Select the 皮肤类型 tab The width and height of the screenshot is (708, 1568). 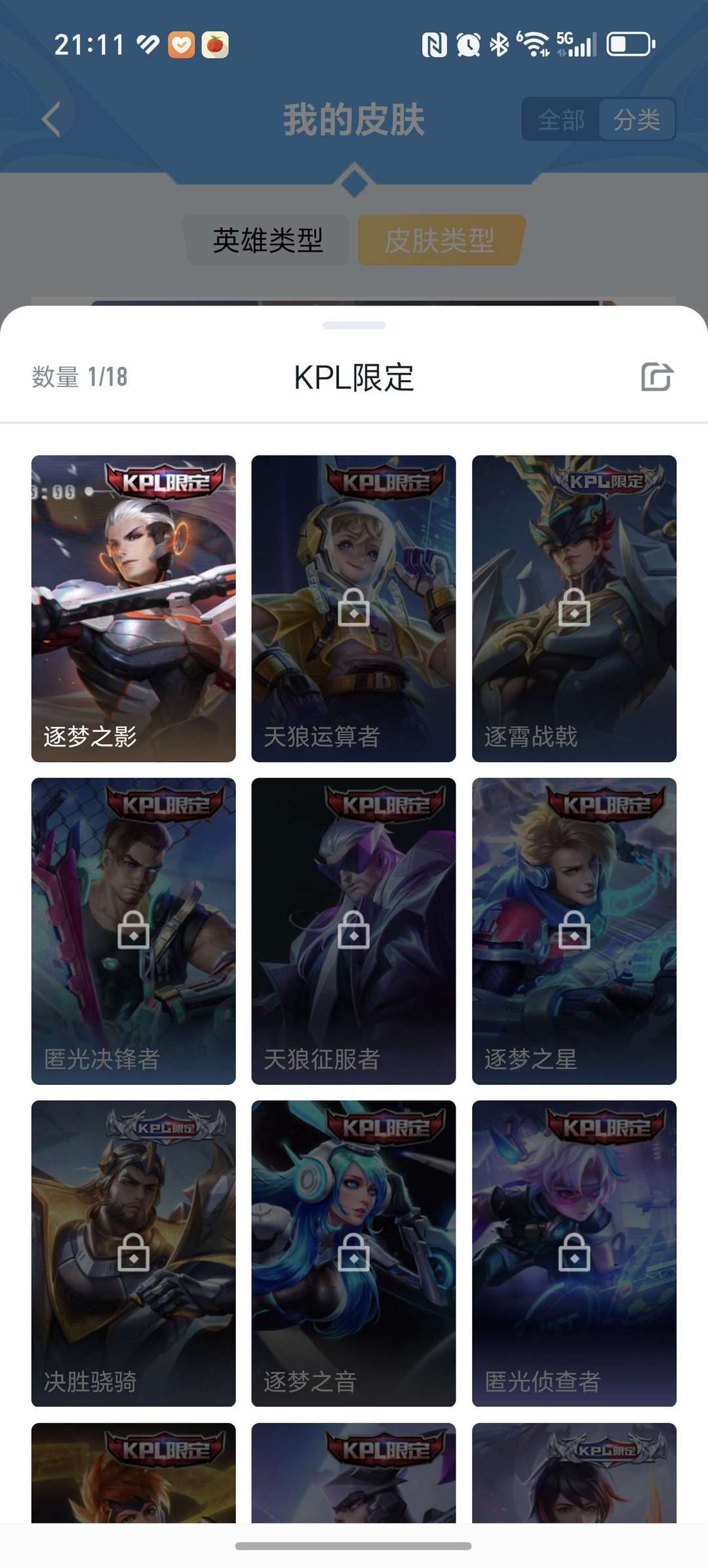440,240
